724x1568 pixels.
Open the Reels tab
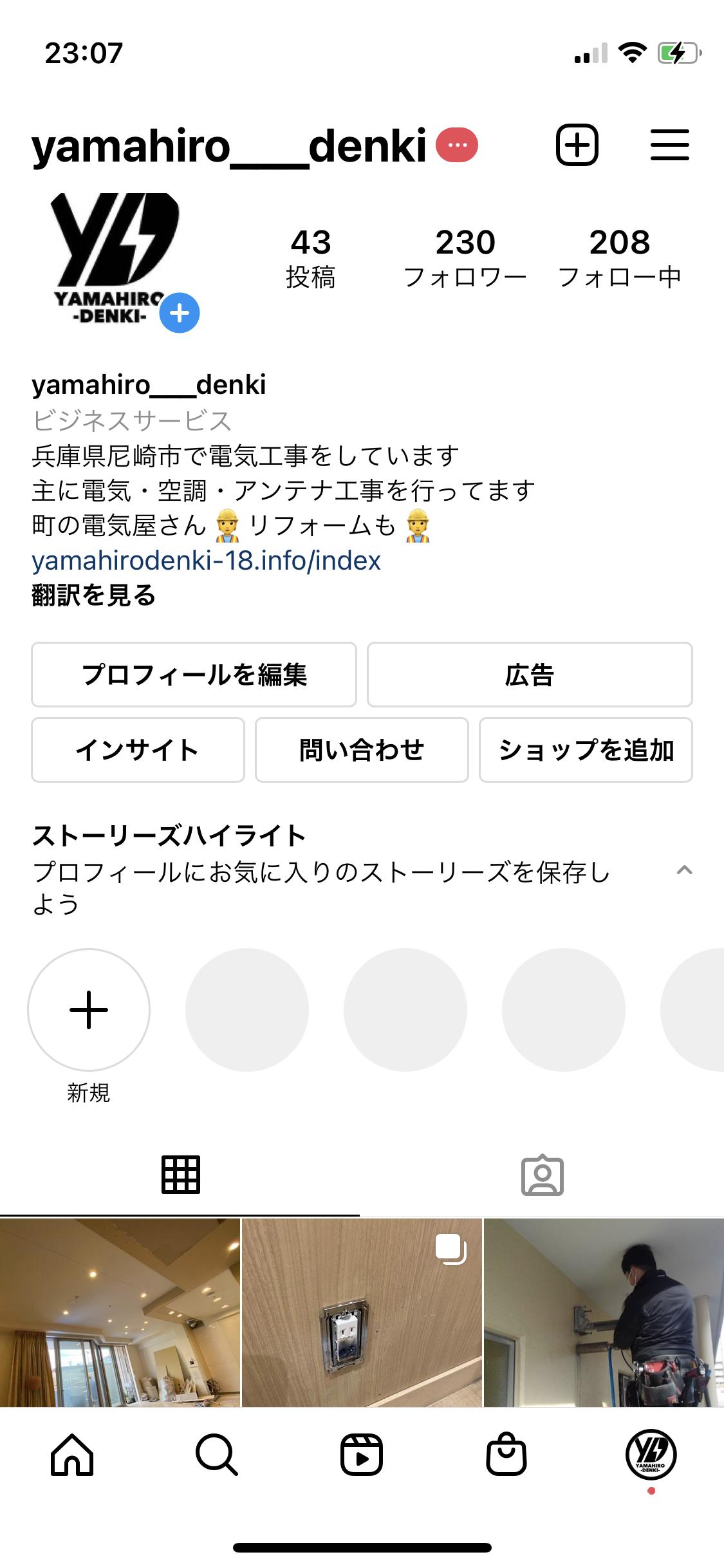coord(362,1455)
